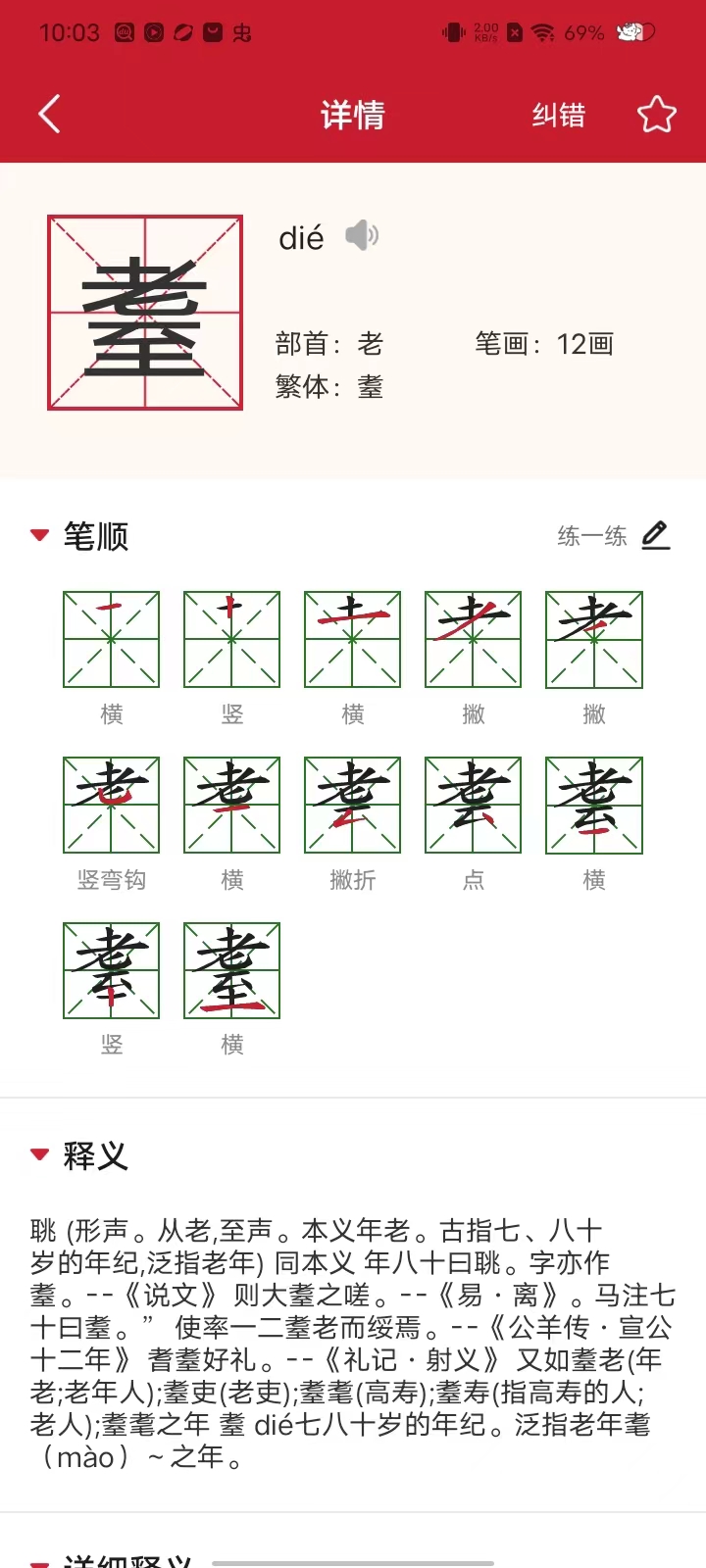Open 练一练 writing practice
This screenshot has width=706, height=1568.
pyautogui.click(x=613, y=536)
